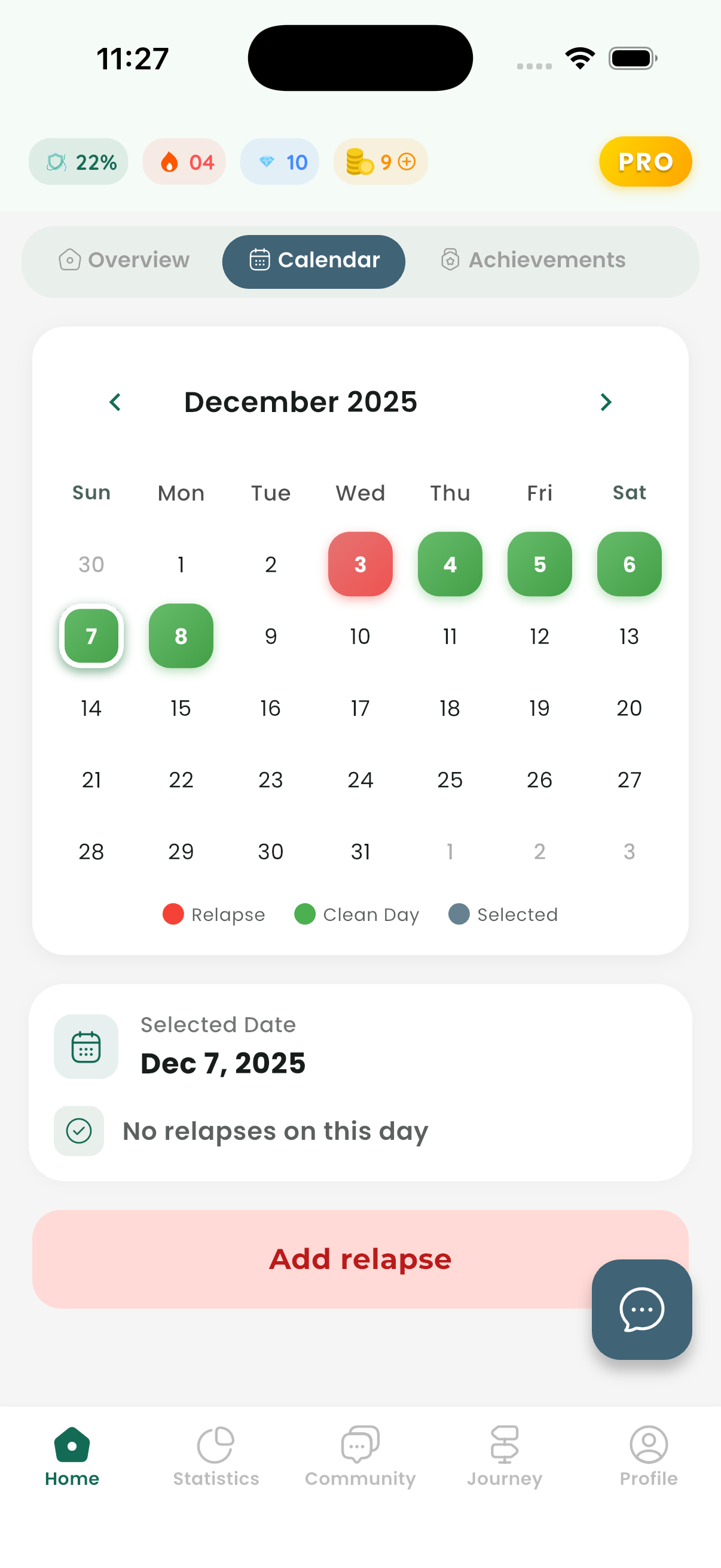Image resolution: width=721 pixels, height=1568 pixels.
Task: Tap the plus to add coins
Action: [407, 161]
